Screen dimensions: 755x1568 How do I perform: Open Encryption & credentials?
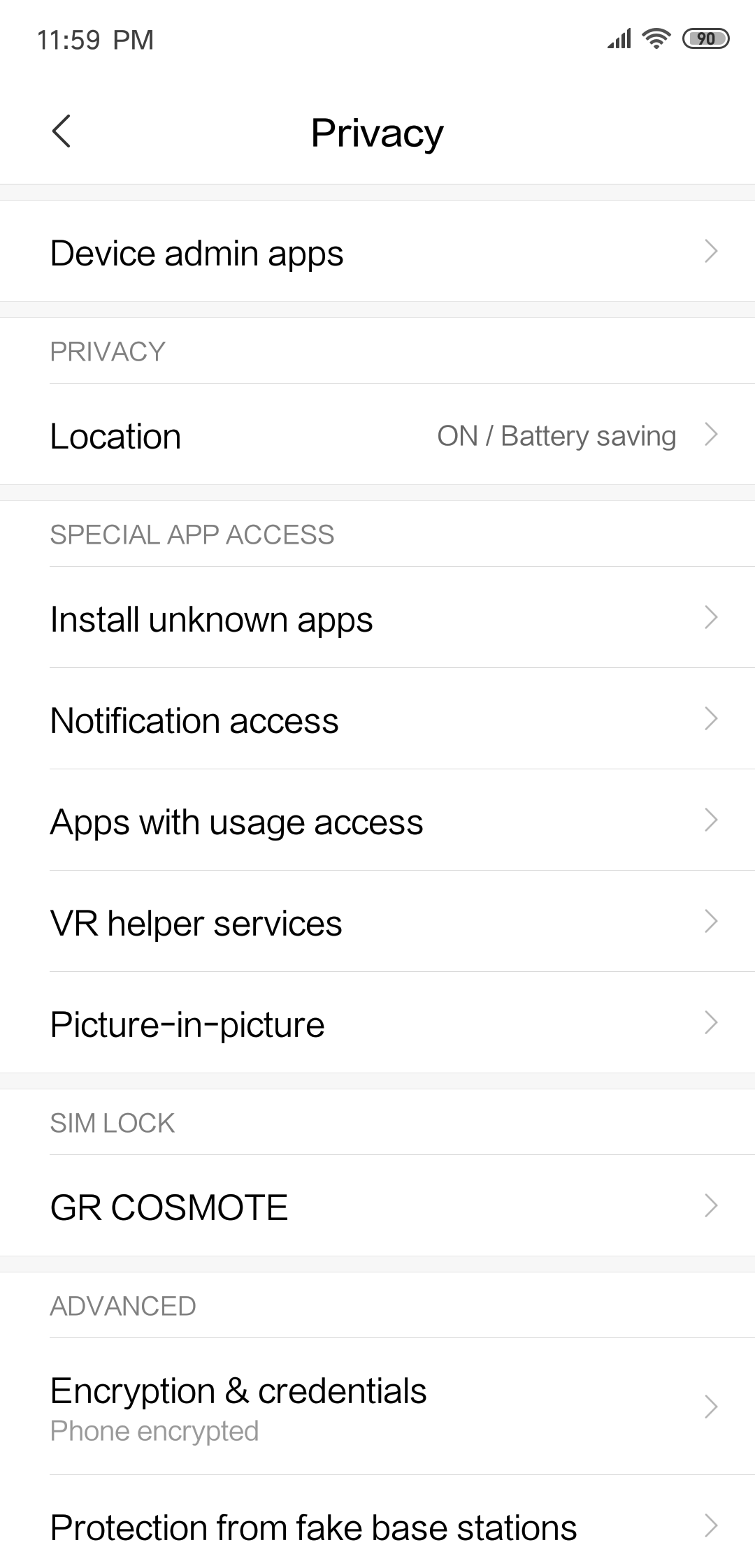[377, 1407]
